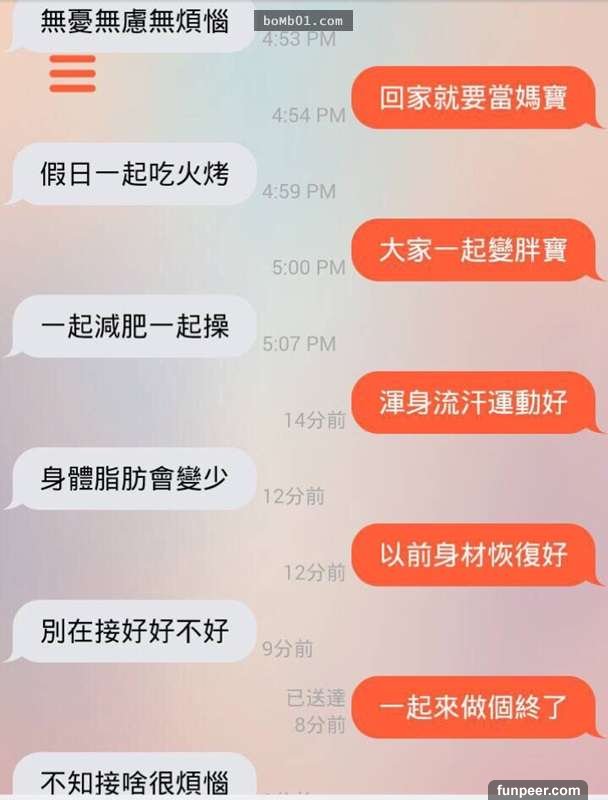Image resolution: width=608 pixels, height=800 pixels.
Task: Open the orange hamburger menu
Action: (72, 73)
